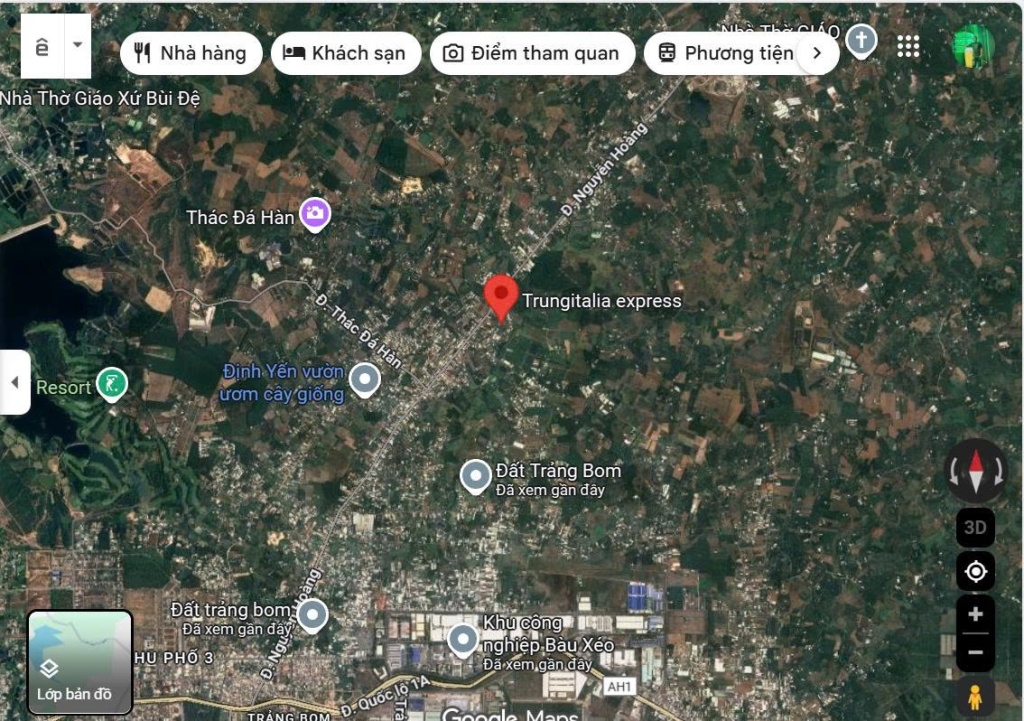Open Street View pegman
Image resolution: width=1024 pixels, height=721 pixels.
[x=975, y=697]
